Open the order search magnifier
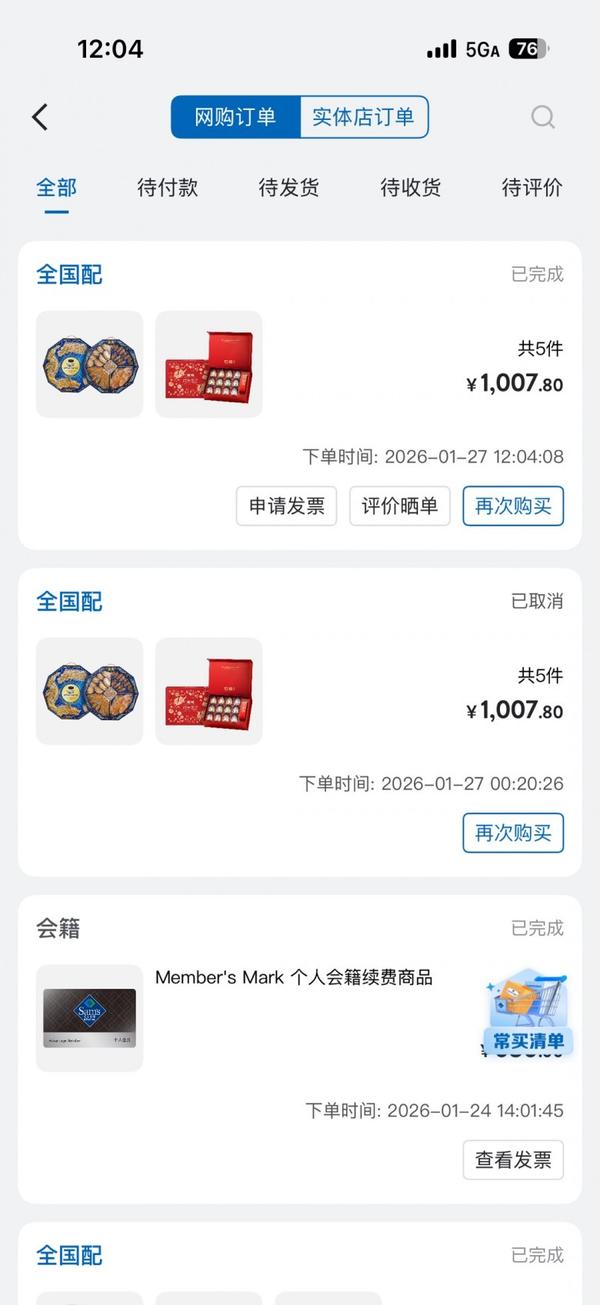This screenshot has width=600, height=1305. (x=542, y=117)
